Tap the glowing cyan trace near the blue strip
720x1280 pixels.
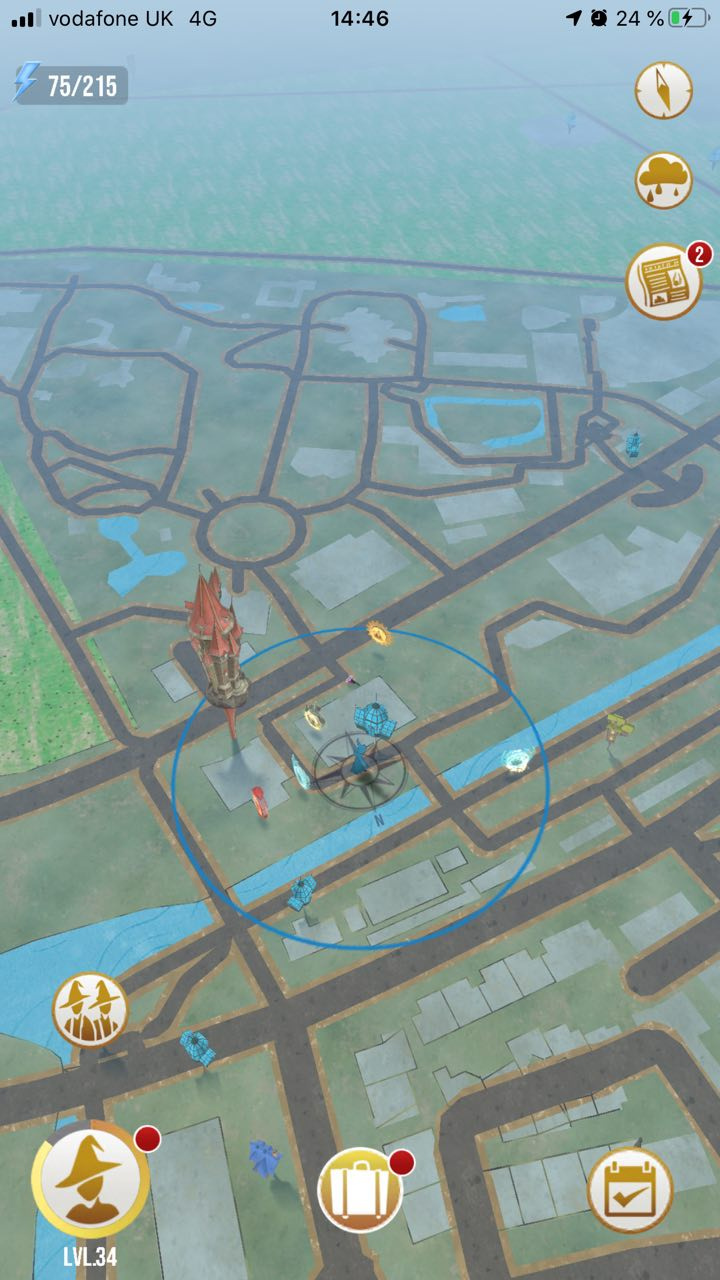[517, 760]
